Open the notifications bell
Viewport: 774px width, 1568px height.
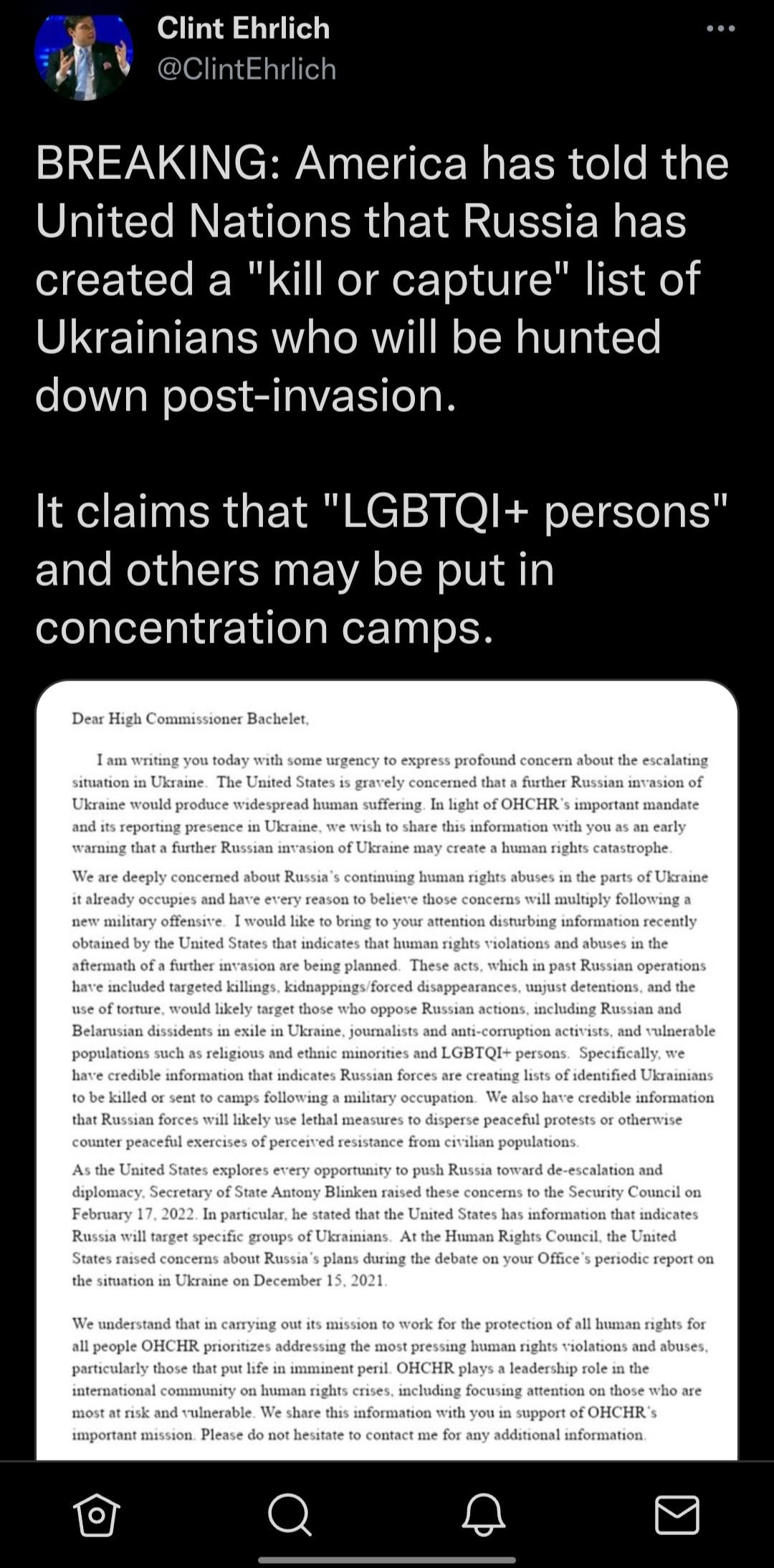pos(484,1514)
